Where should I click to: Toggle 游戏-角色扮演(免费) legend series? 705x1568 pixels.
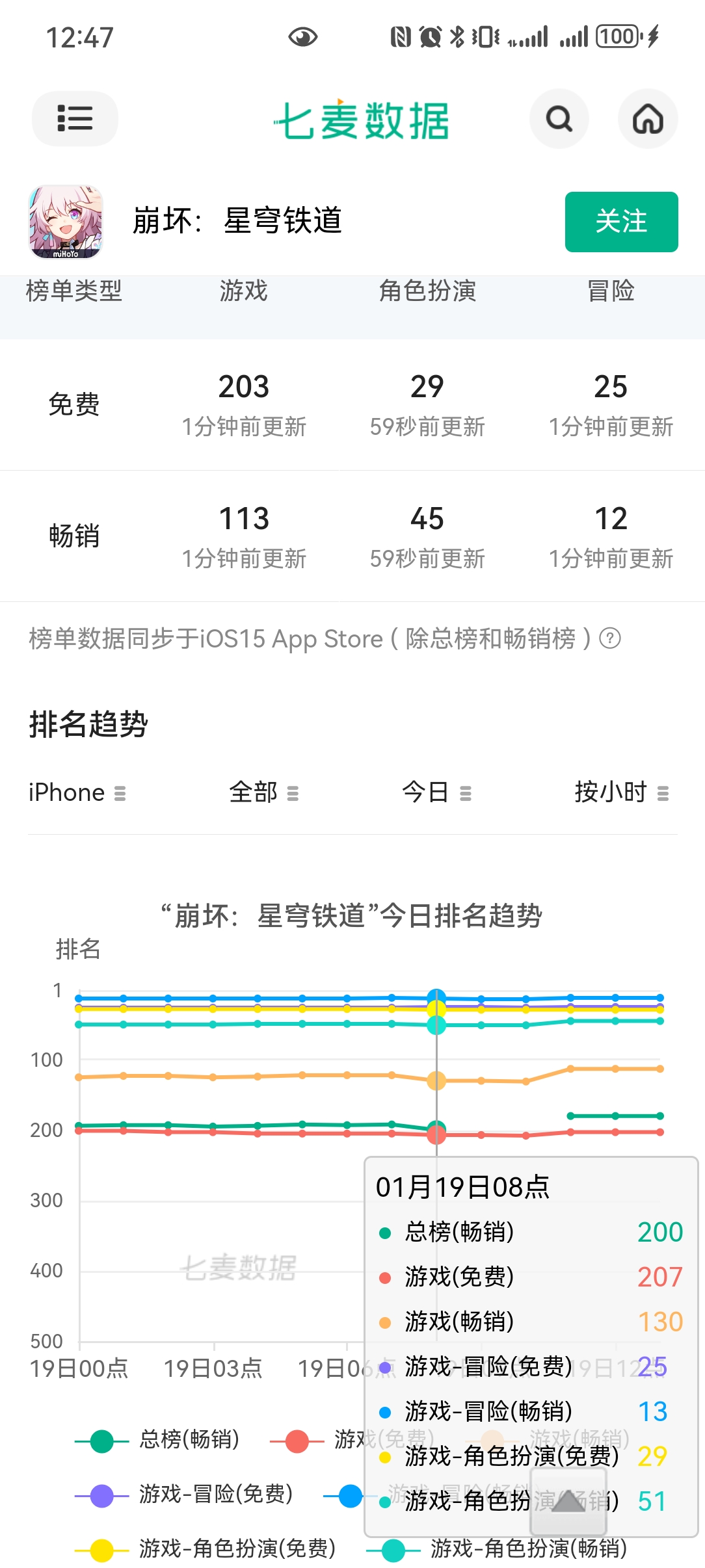coord(205,1549)
